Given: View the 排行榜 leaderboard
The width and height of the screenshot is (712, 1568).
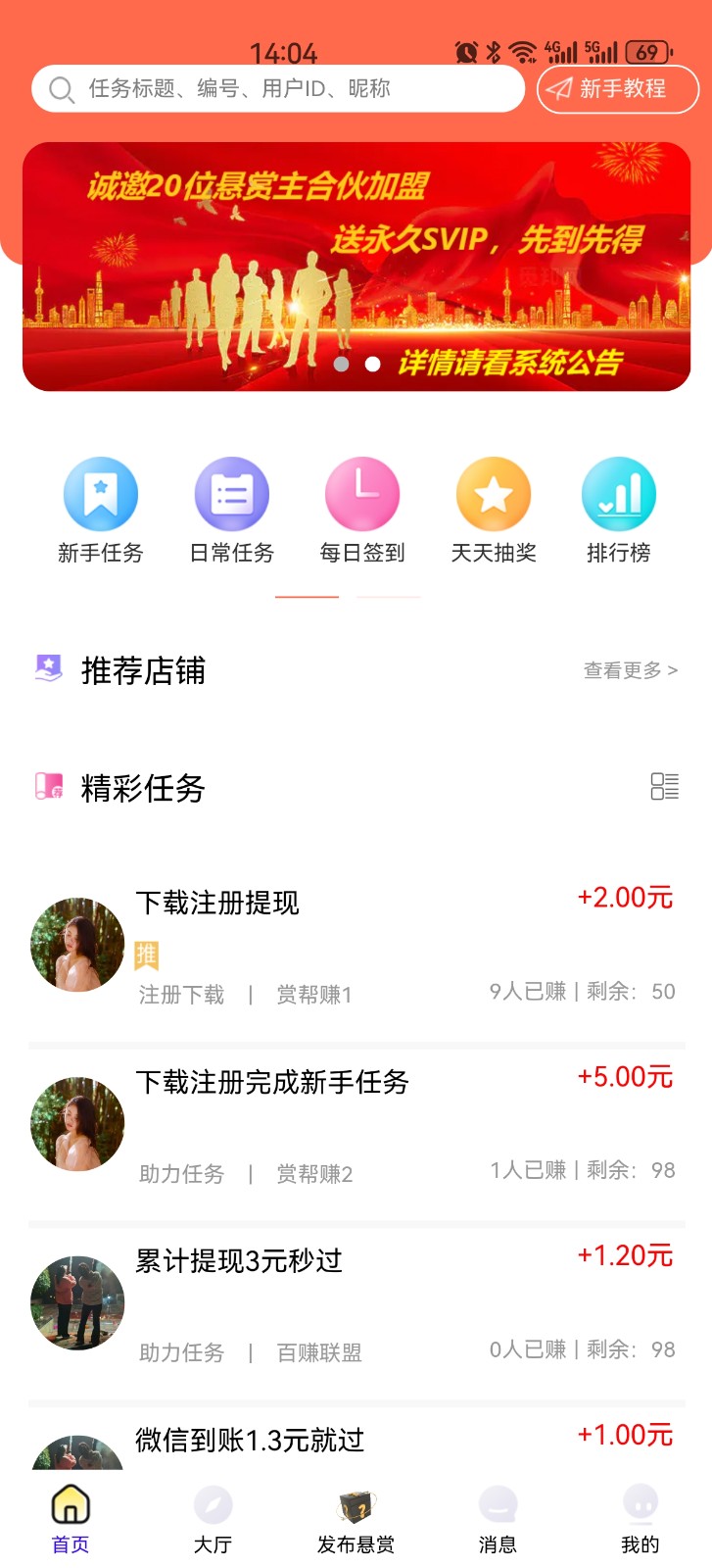Looking at the screenshot, I should [619, 512].
